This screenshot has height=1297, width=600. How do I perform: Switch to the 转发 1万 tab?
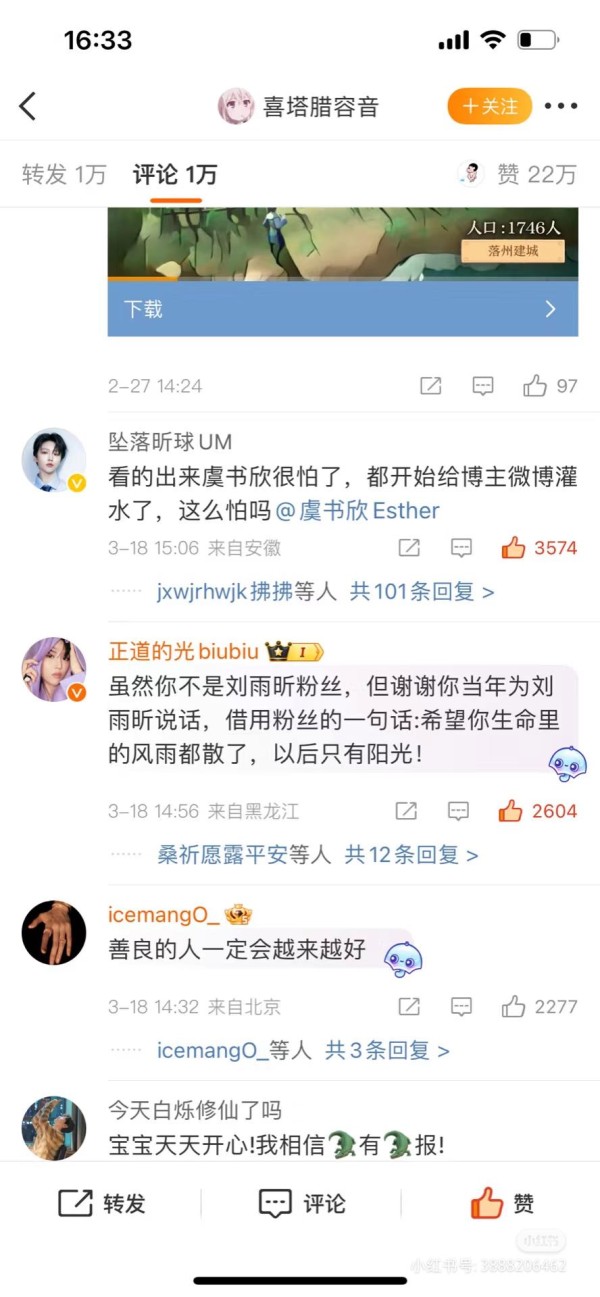pyautogui.click(x=64, y=175)
